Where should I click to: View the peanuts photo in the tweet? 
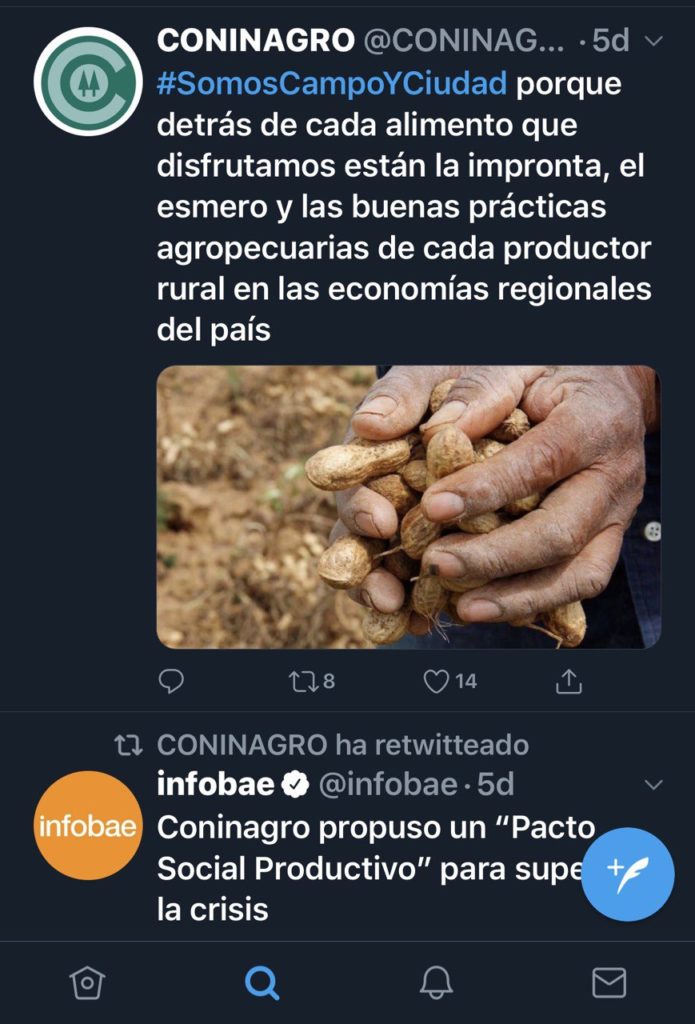(x=408, y=507)
